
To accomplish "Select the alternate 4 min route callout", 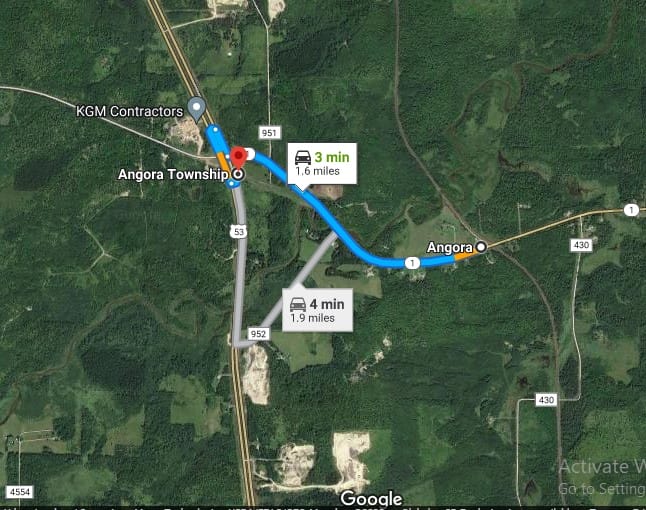I will coord(318,309).
